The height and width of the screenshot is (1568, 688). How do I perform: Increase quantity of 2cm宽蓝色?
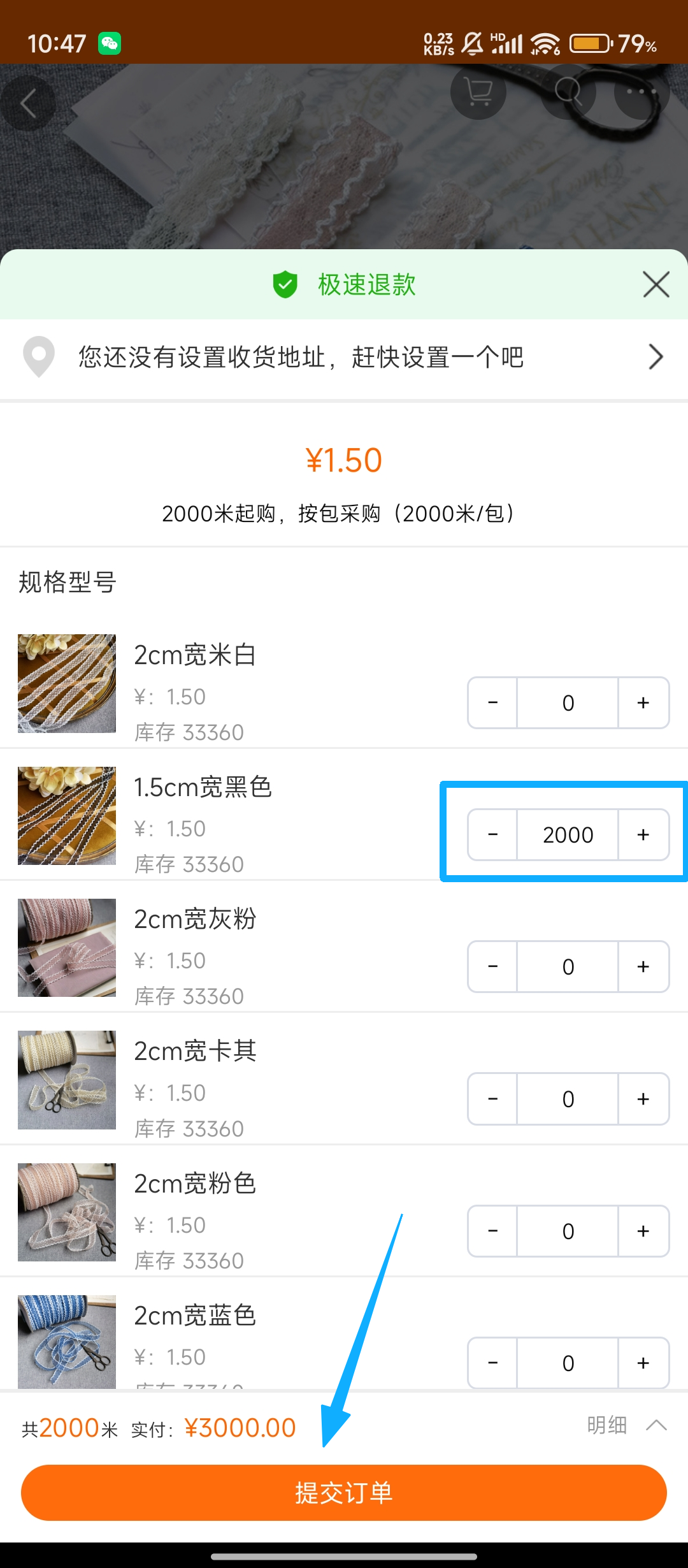pos(643,1363)
